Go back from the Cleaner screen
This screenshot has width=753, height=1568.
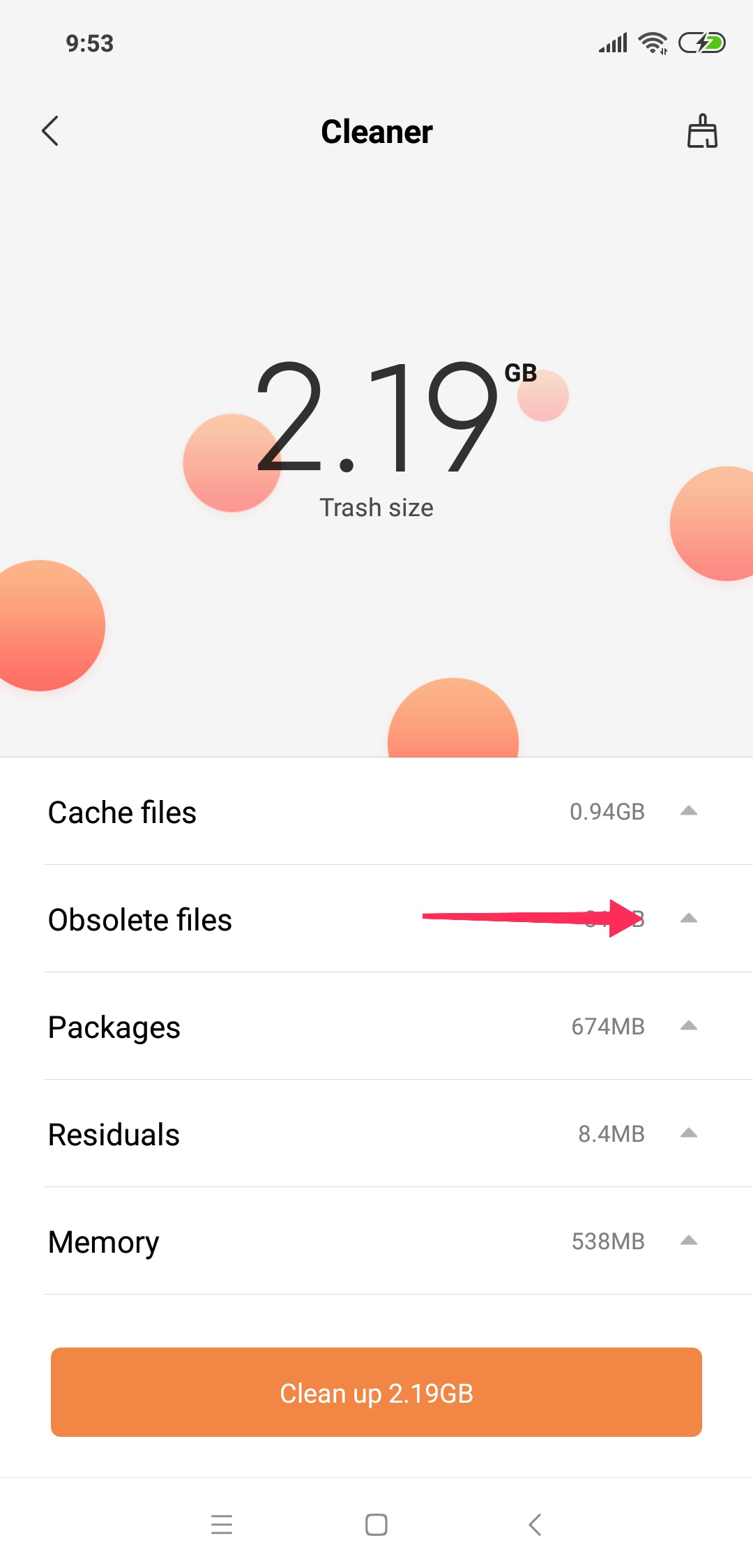point(50,131)
